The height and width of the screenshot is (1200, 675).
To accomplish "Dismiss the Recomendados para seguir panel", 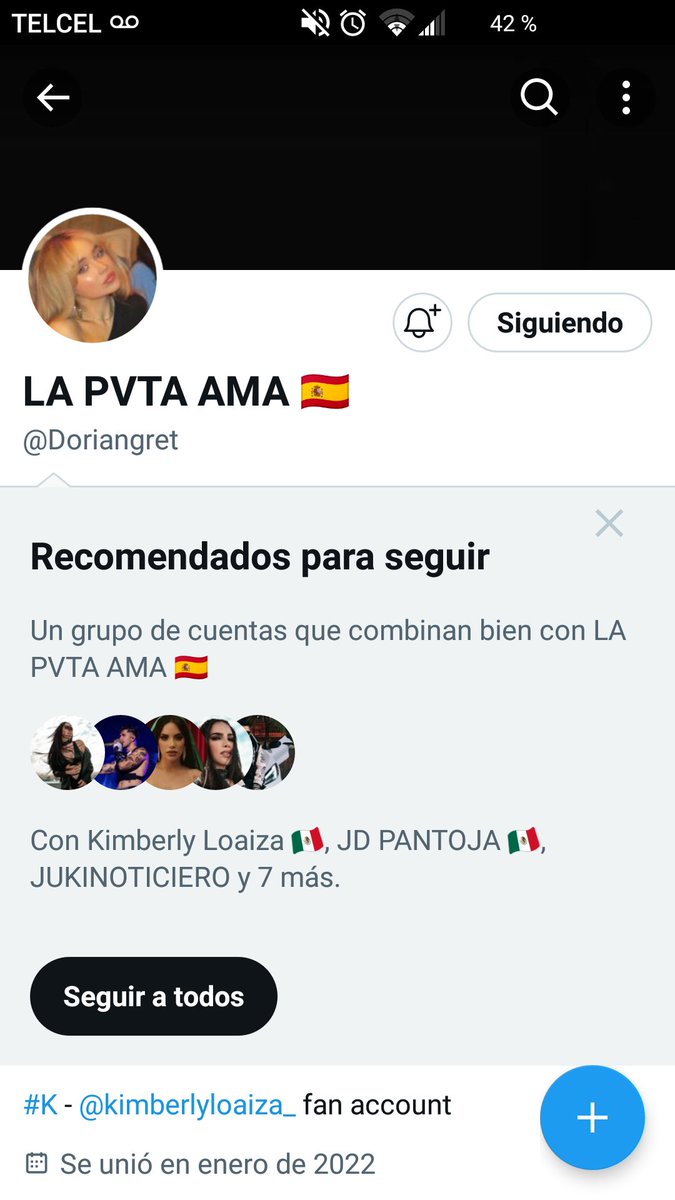I will pyautogui.click(x=609, y=523).
